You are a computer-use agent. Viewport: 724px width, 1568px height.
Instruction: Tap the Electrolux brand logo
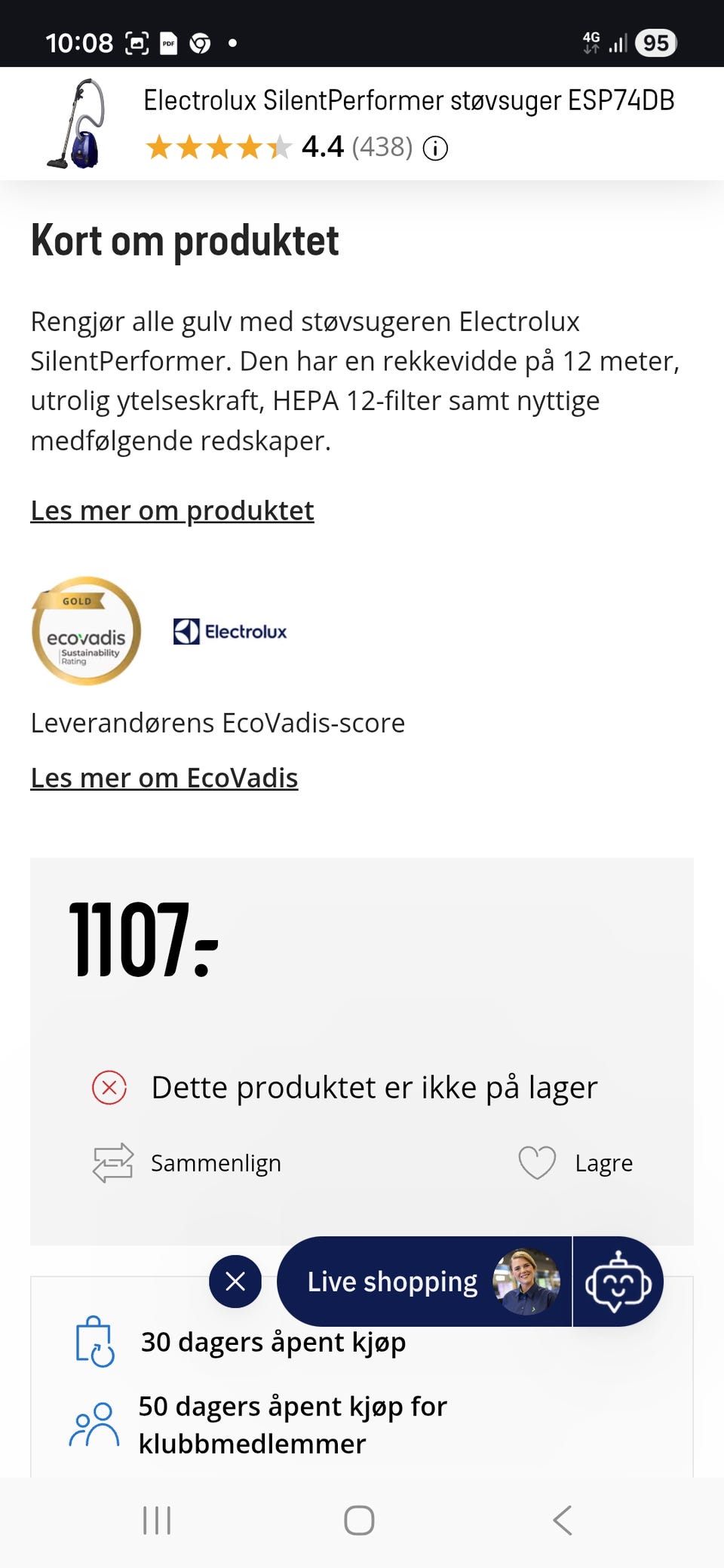pyautogui.click(x=230, y=631)
